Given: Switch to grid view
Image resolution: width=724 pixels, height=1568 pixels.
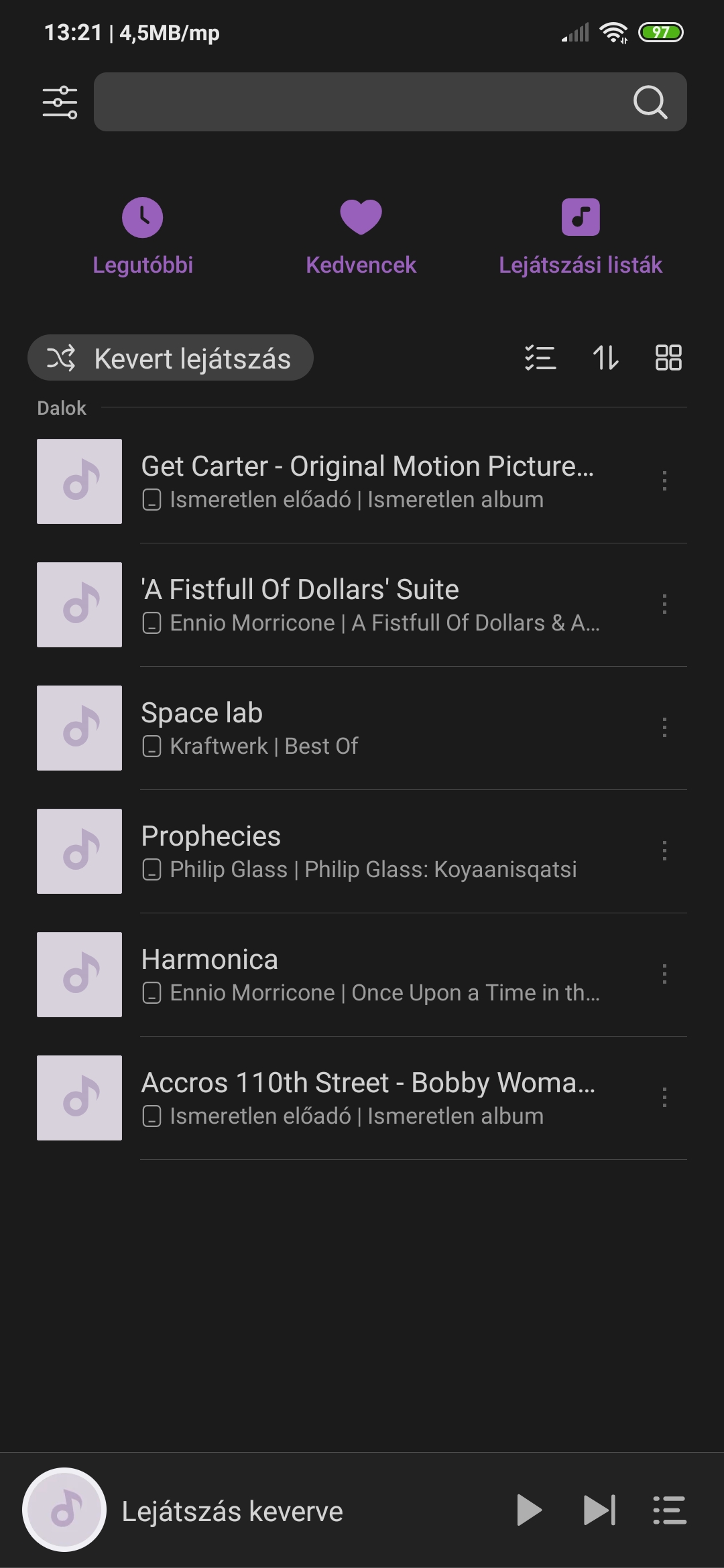Looking at the screenshot, I should 668,358.
